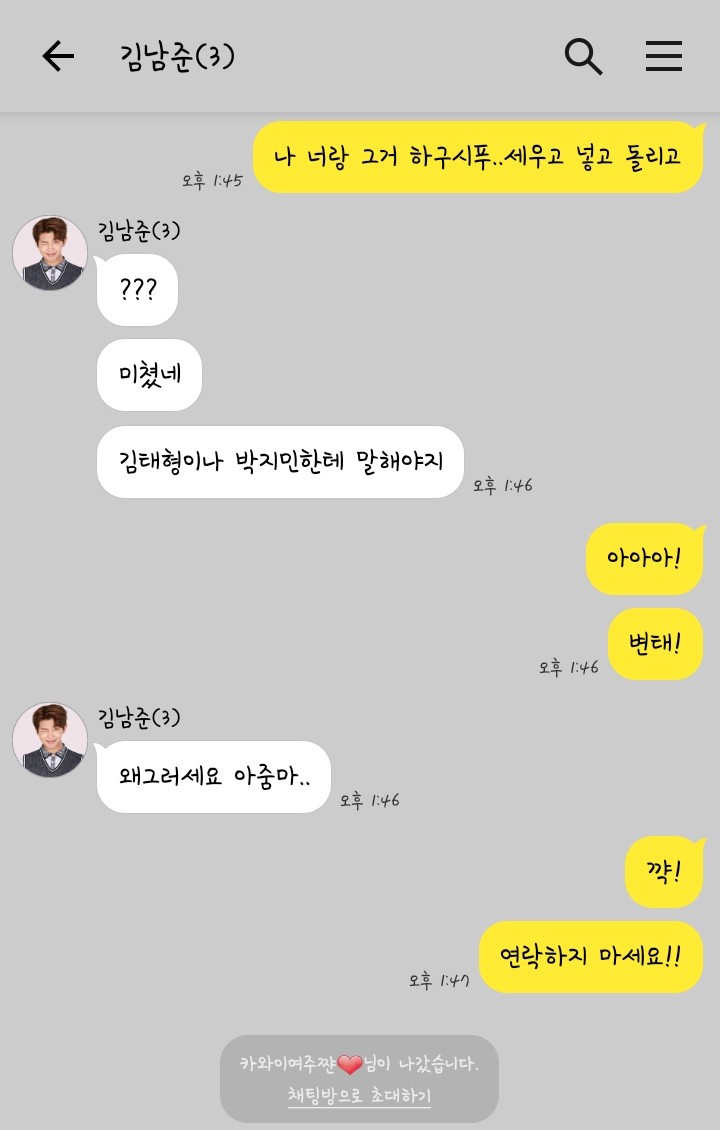720x1130 pixels.
Task: Go back using the back arrow
Action: click(x=58, y=57)
